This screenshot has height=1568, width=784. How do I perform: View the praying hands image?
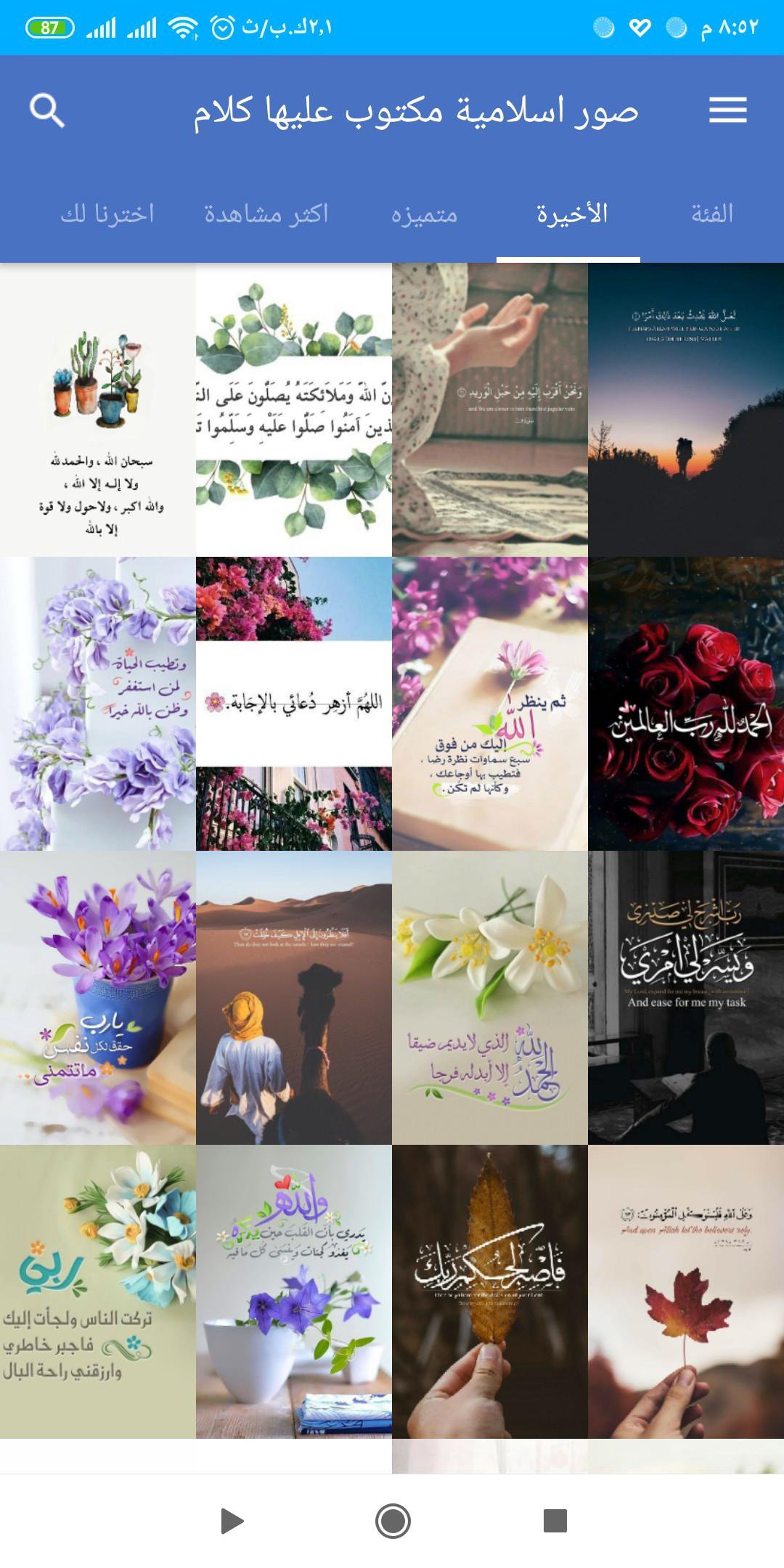pos(490,410)
